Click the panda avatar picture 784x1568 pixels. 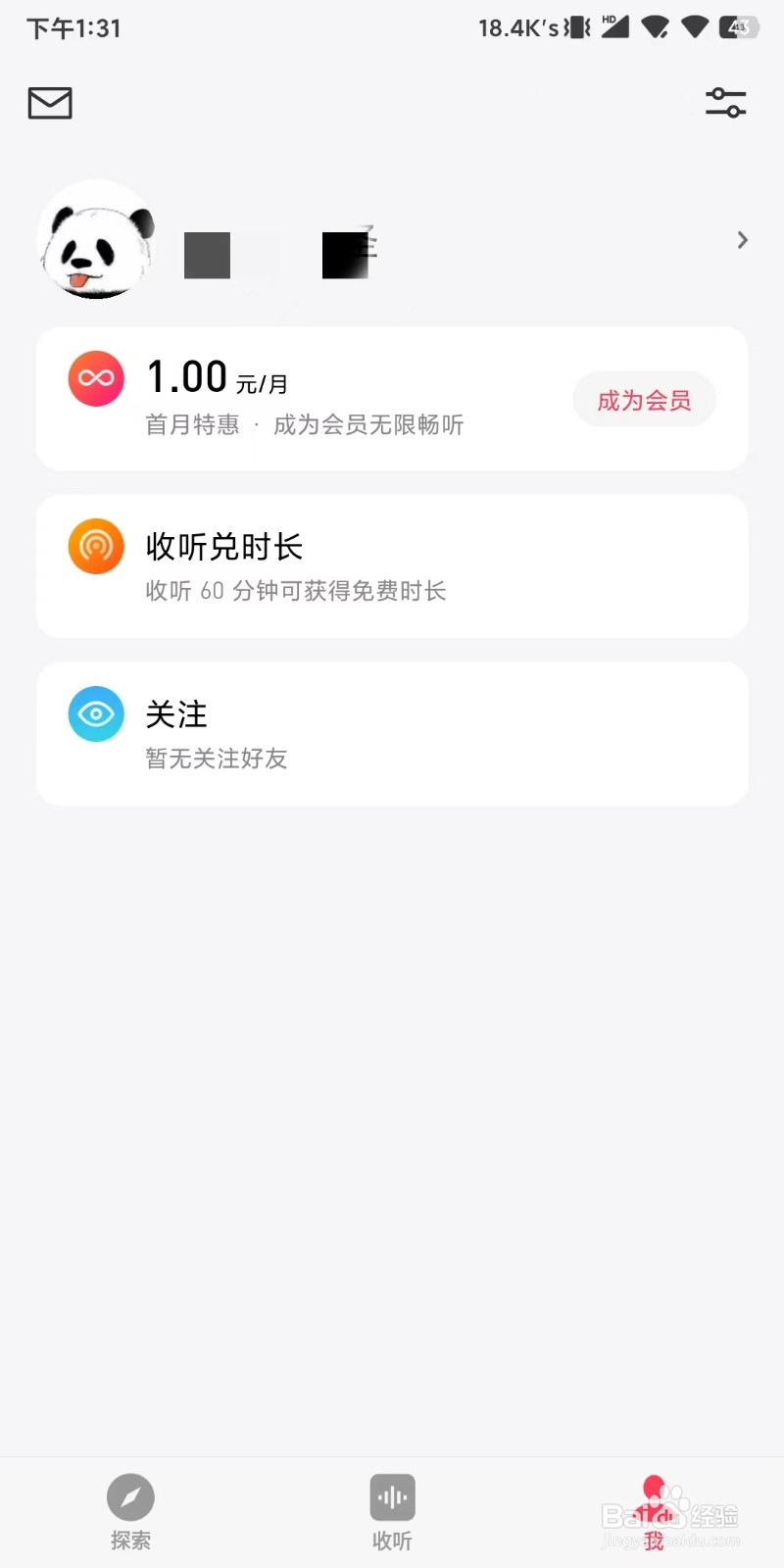95,240
